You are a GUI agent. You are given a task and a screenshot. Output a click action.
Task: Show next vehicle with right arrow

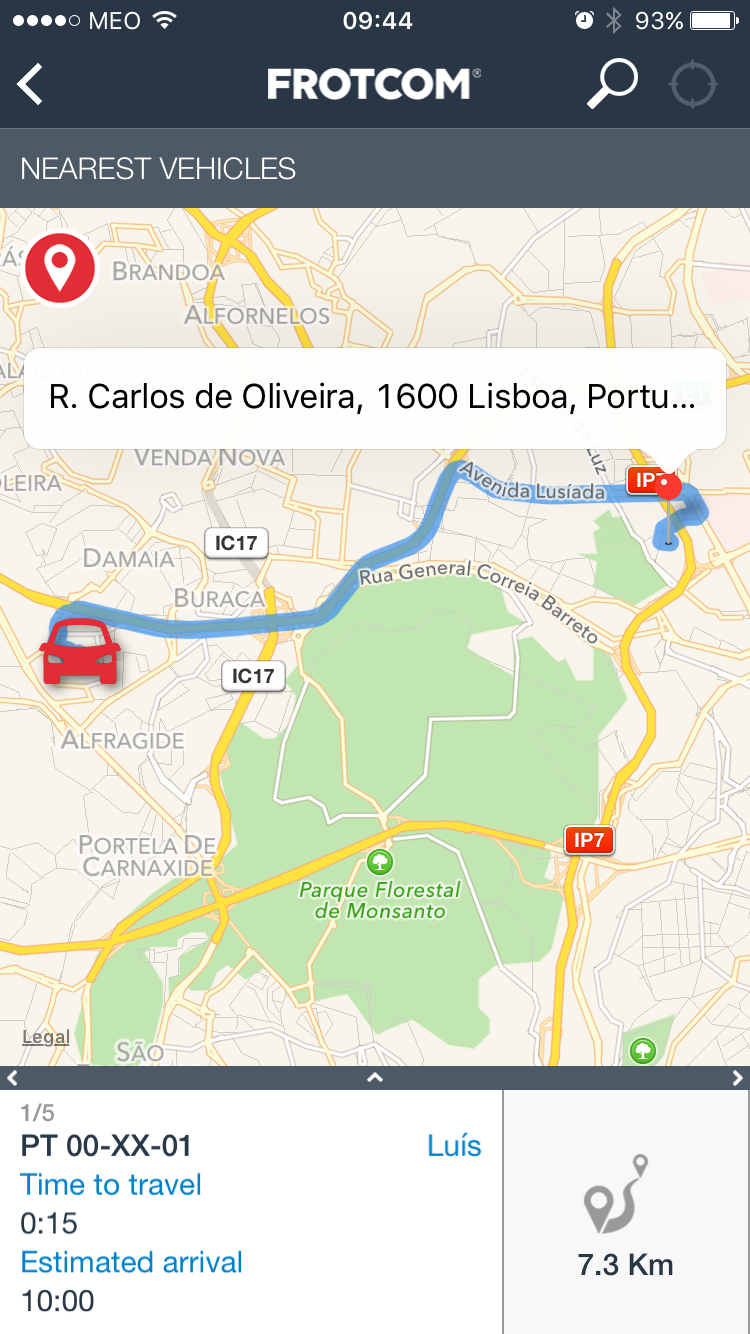(738, 1078)
